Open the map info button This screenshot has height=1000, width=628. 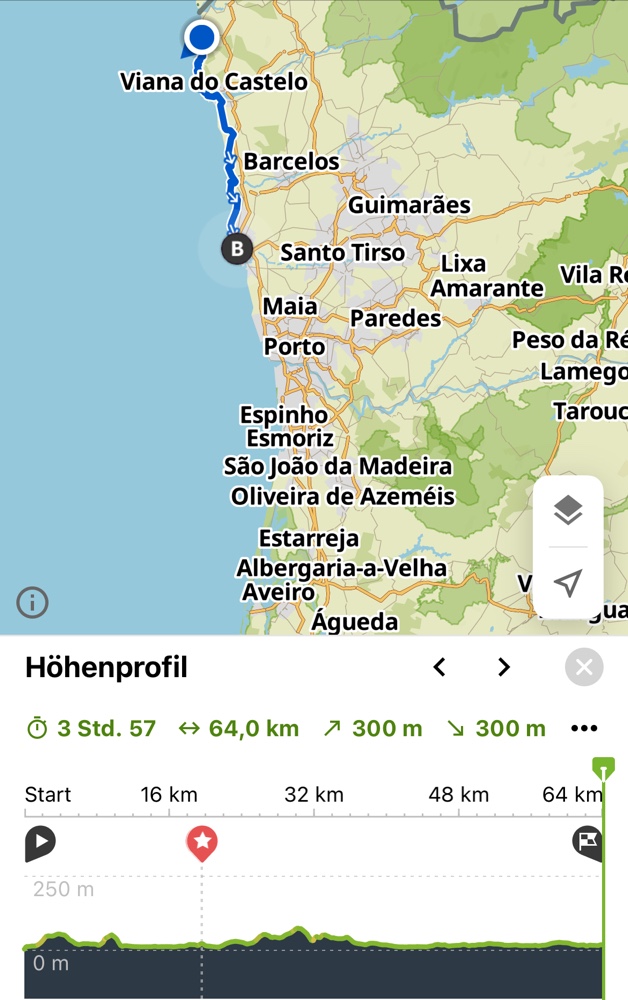click(x=32, y=602)
